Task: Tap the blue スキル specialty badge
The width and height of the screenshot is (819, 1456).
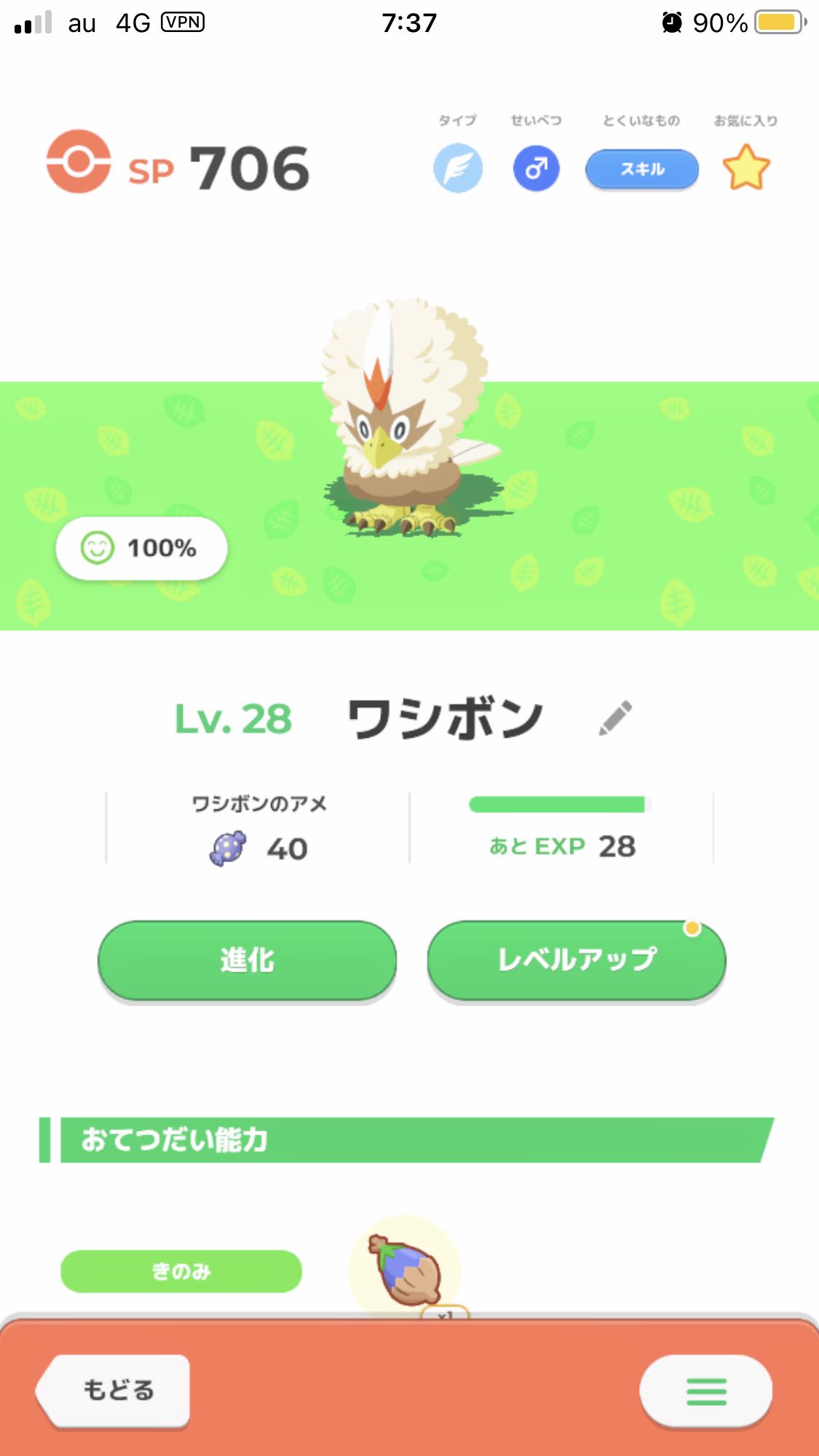Action: coord(642,169)
